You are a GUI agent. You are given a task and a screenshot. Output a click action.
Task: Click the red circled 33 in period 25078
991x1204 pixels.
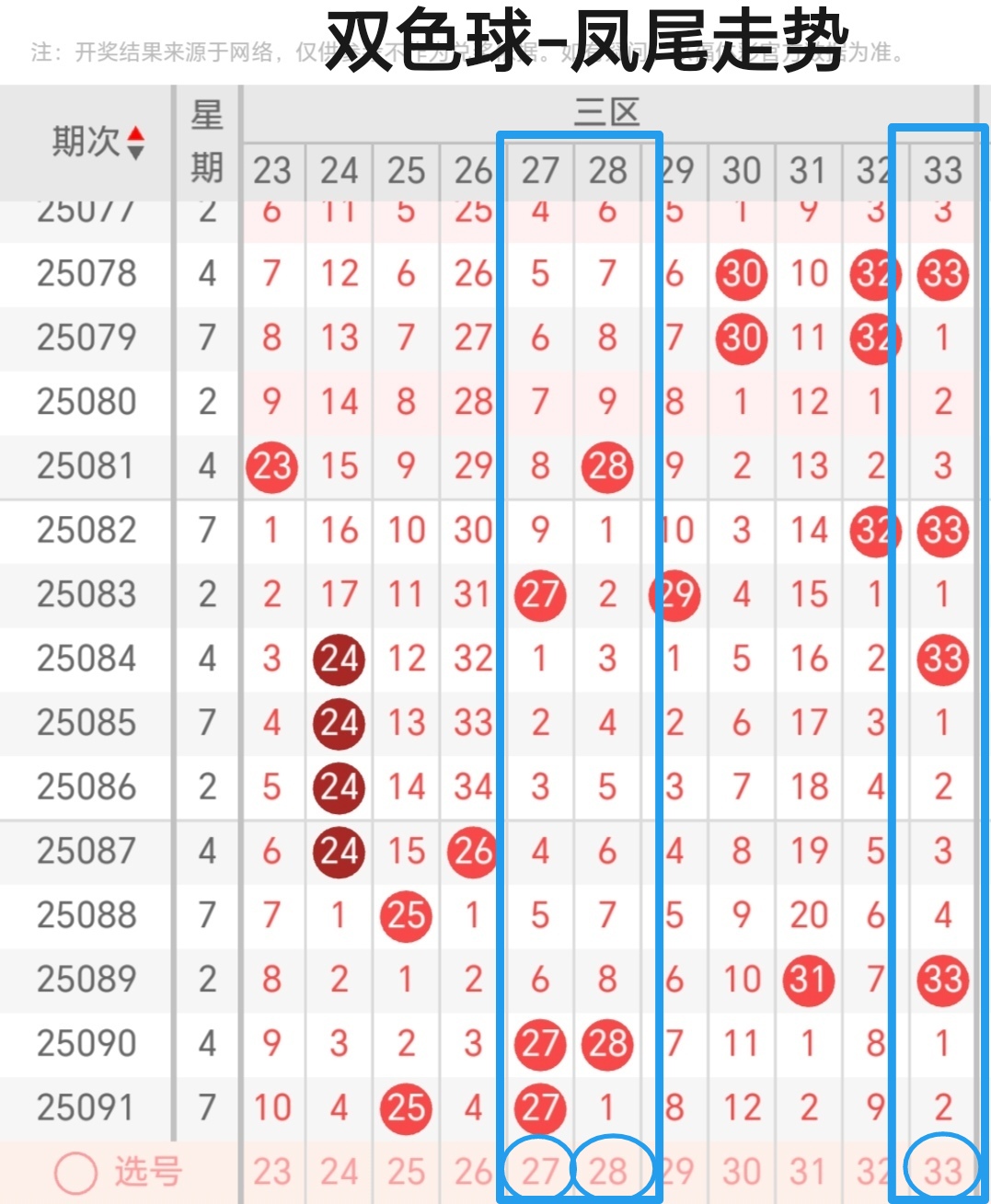coord(941,274)
